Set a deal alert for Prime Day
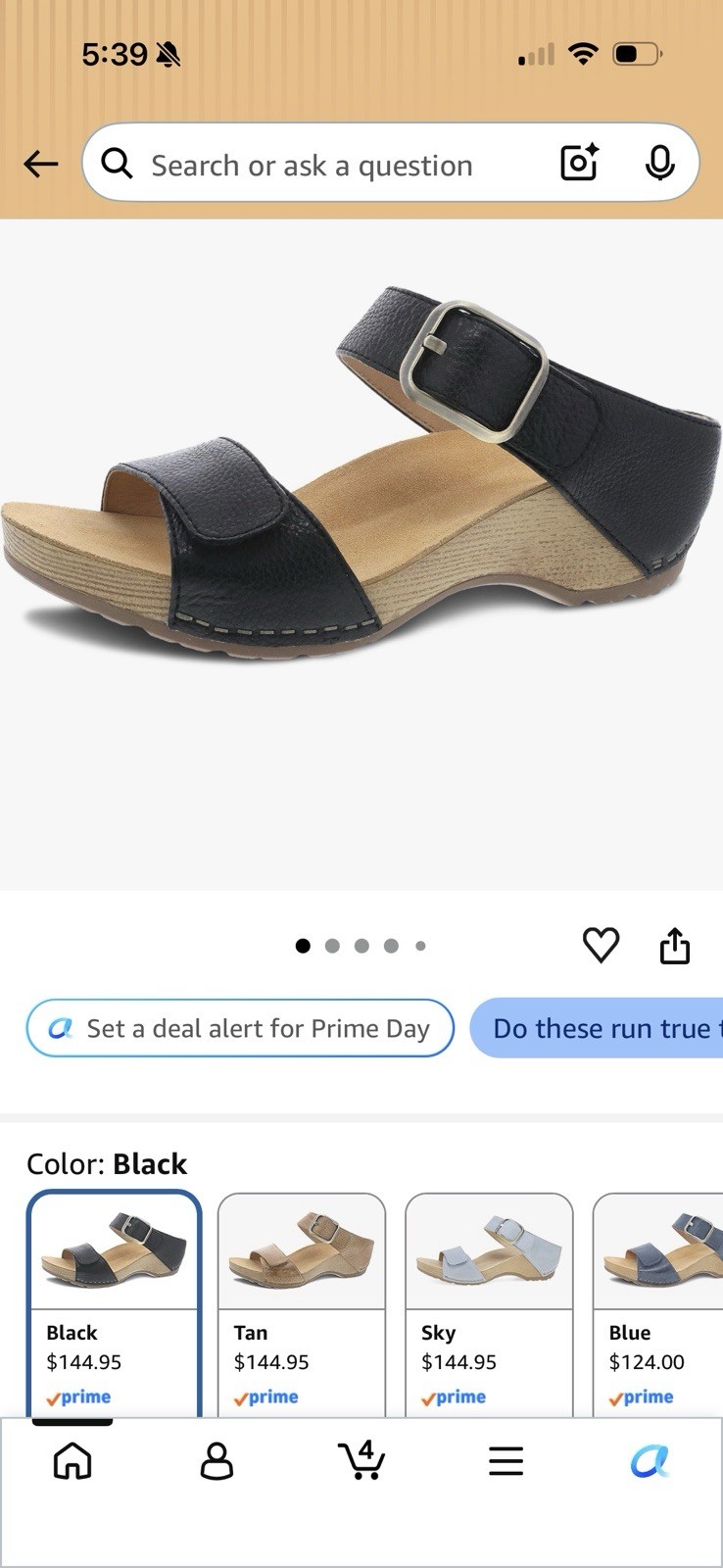The width and height of the screenshot is (723, 1568). coord(240,1028)
